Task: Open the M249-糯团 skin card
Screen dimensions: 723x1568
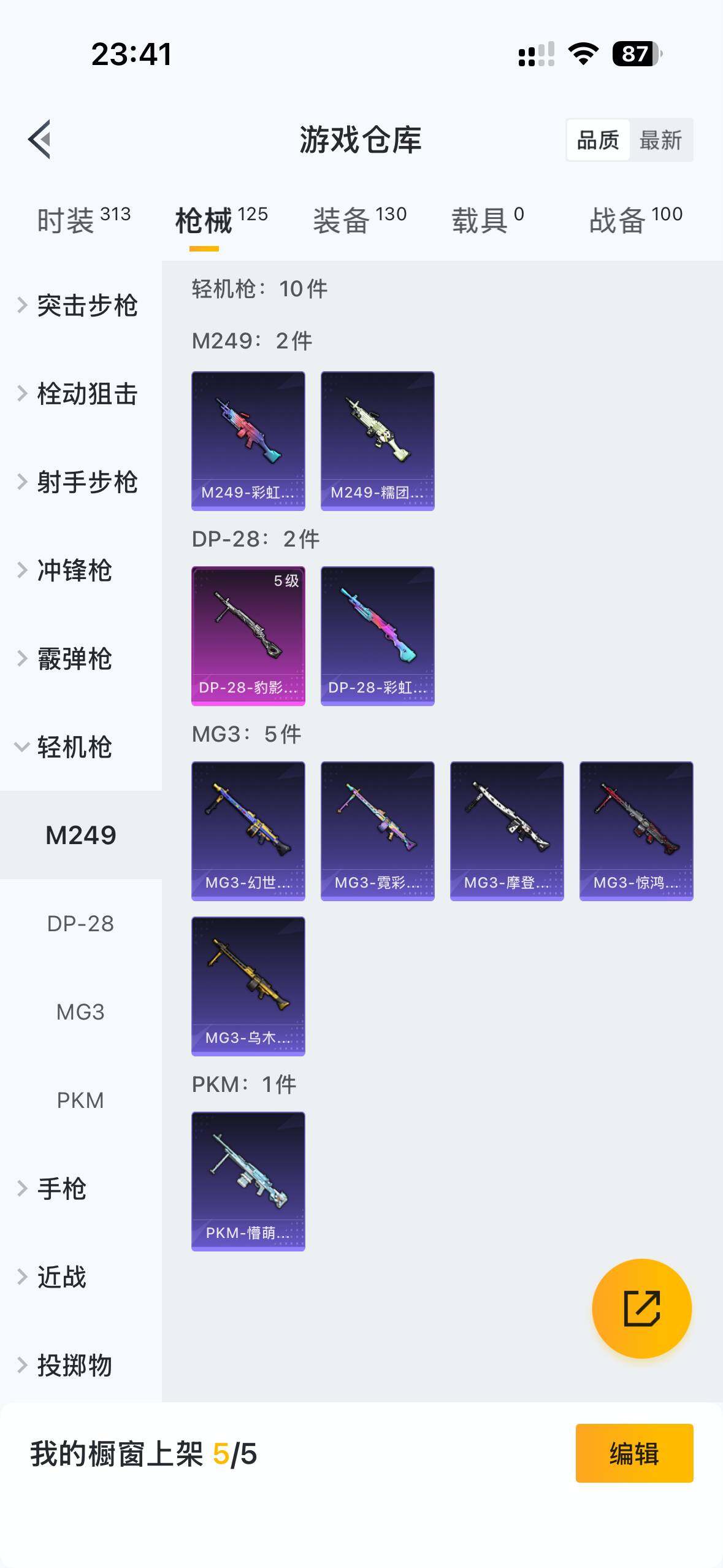Action: coord(378,440)
